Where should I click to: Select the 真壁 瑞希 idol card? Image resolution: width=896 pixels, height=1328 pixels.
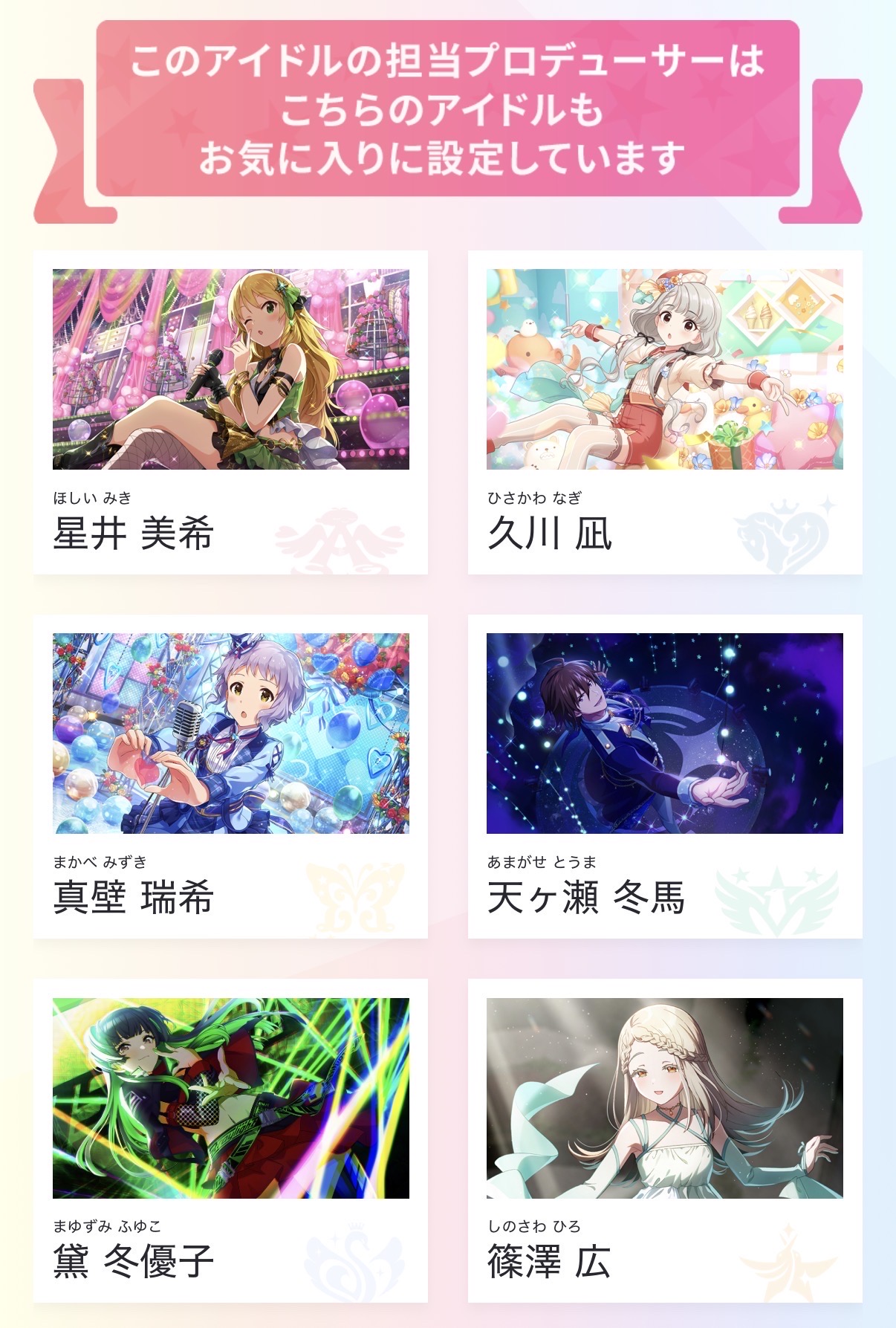pyautogui.click(x=230, y=776)
